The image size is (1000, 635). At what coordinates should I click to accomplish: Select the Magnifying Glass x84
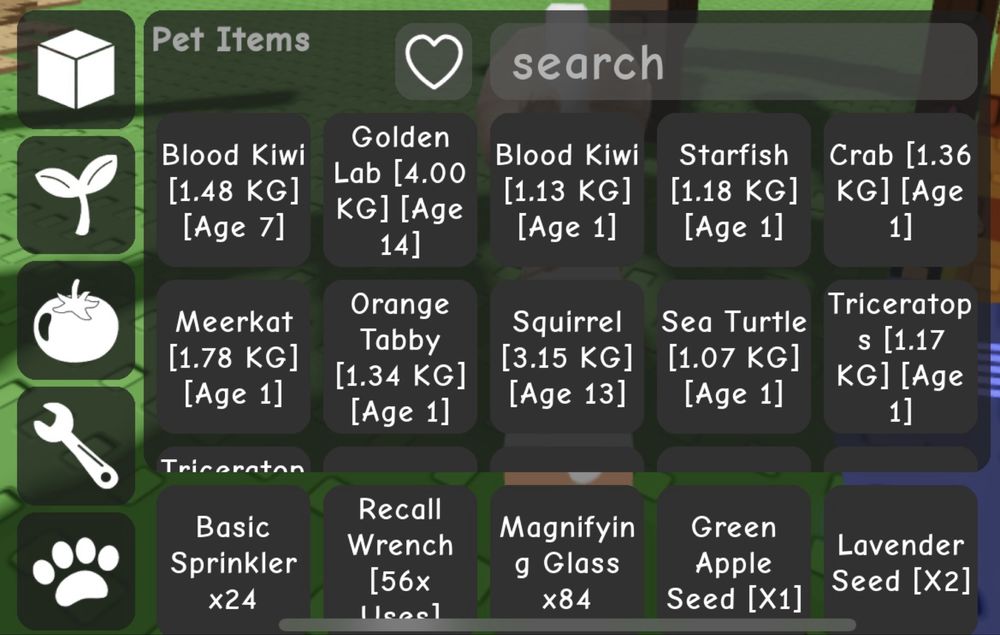pyautogui.click(x=567, y=560)
